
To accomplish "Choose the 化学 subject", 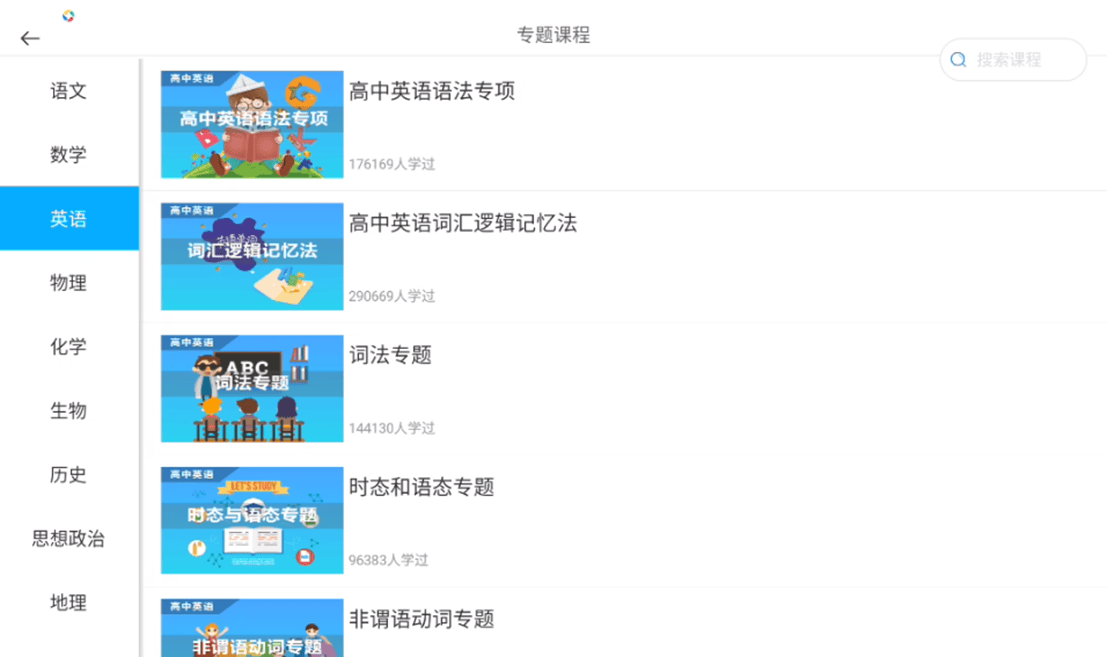I will [x=69, y=347].
